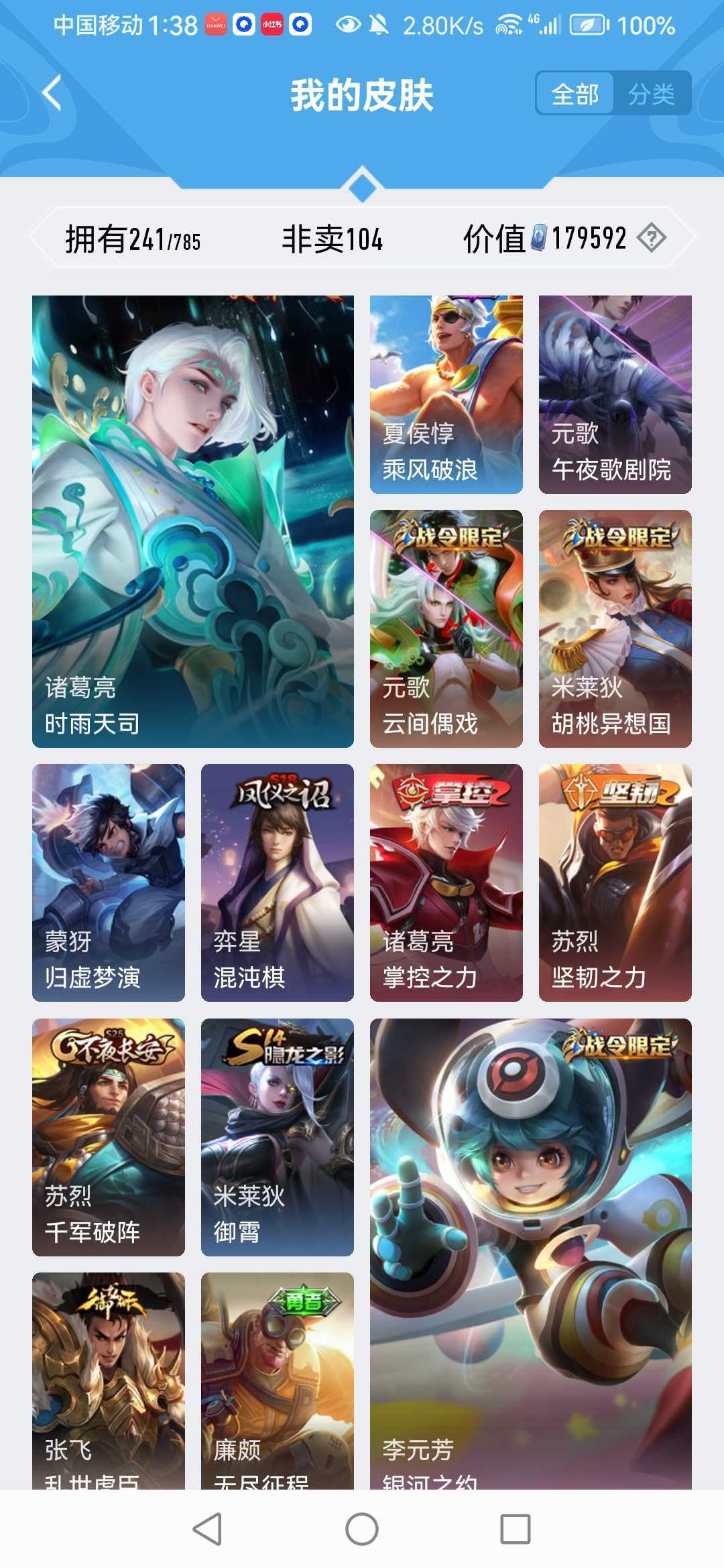Open 诸葛亮 掌控之力 skin card

click(x=446, y=882)
